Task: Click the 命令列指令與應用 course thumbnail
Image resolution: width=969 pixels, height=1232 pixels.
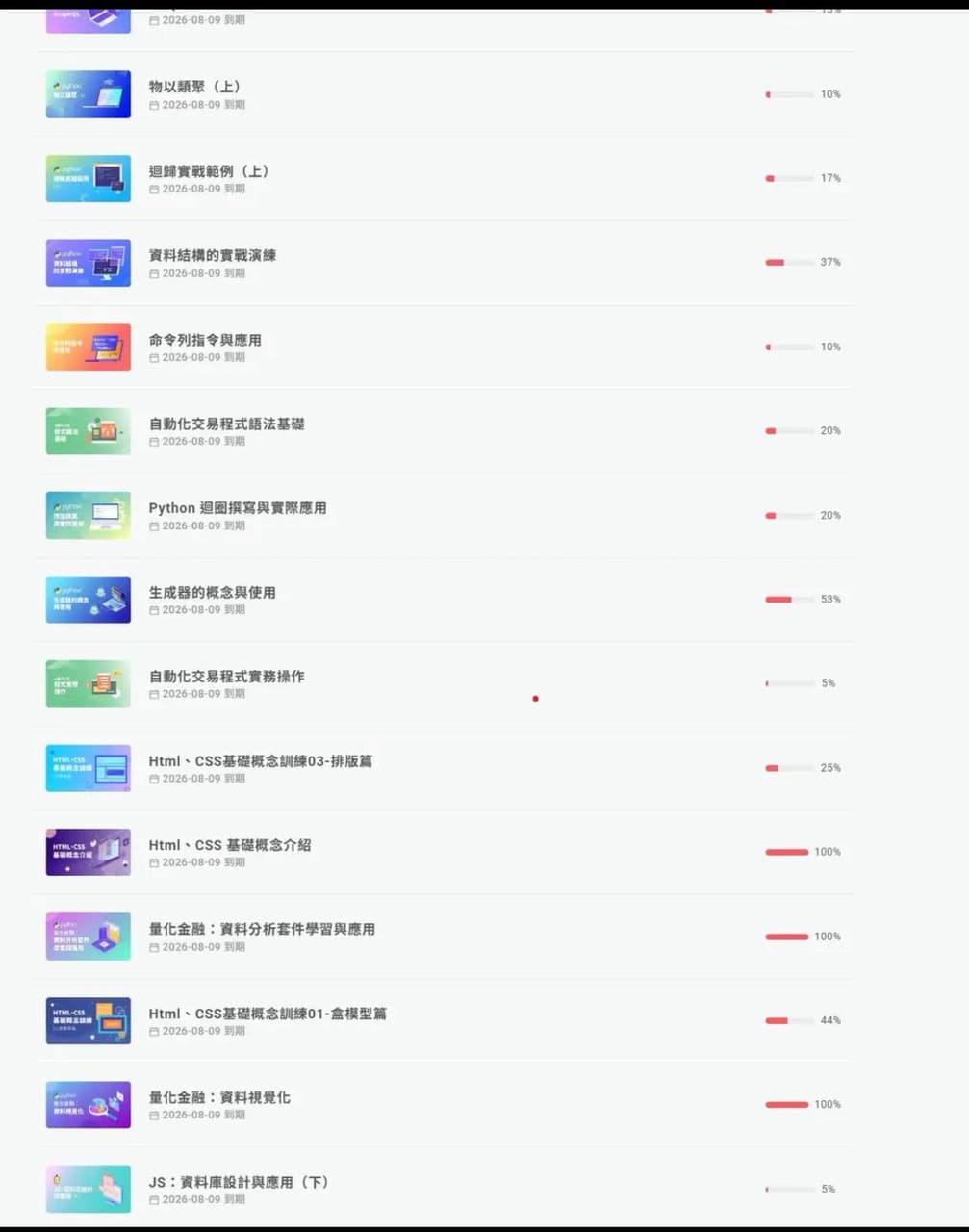Action: click(88, 346)
